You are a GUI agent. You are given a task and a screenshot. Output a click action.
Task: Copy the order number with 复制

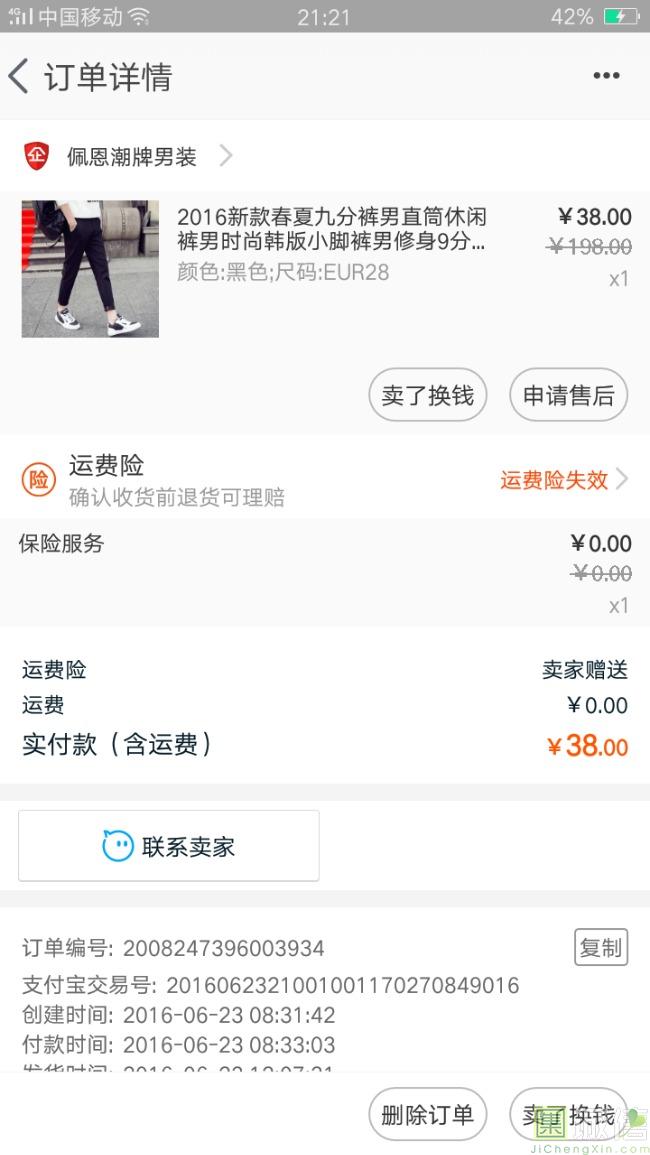(600, 947)
